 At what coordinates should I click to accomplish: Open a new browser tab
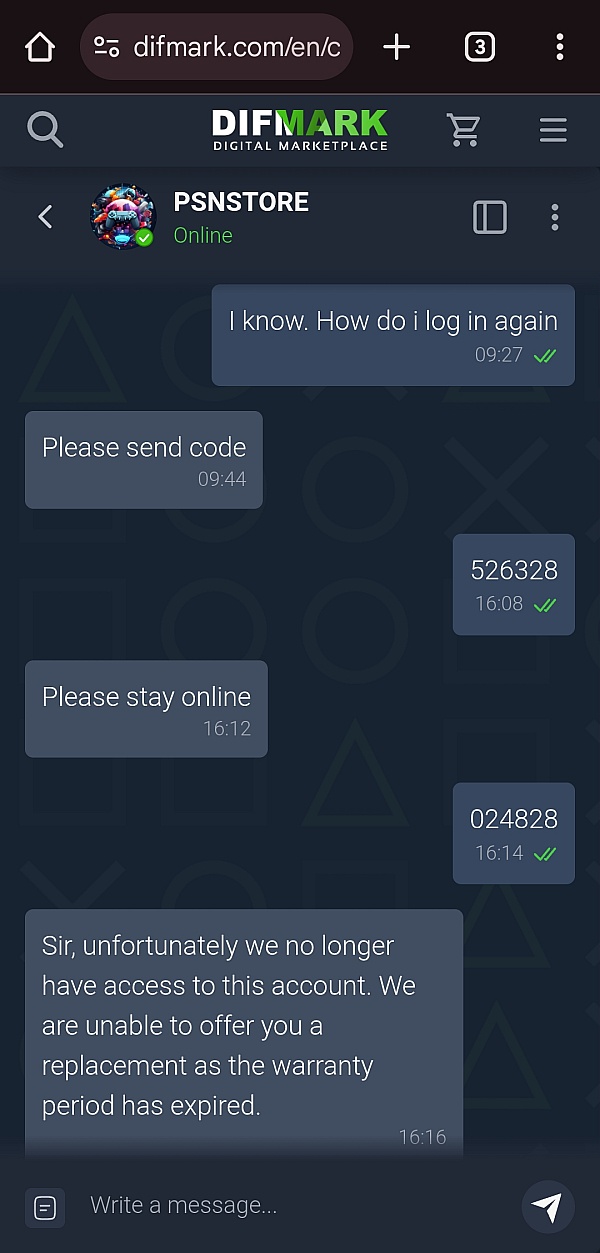point(397,47)
